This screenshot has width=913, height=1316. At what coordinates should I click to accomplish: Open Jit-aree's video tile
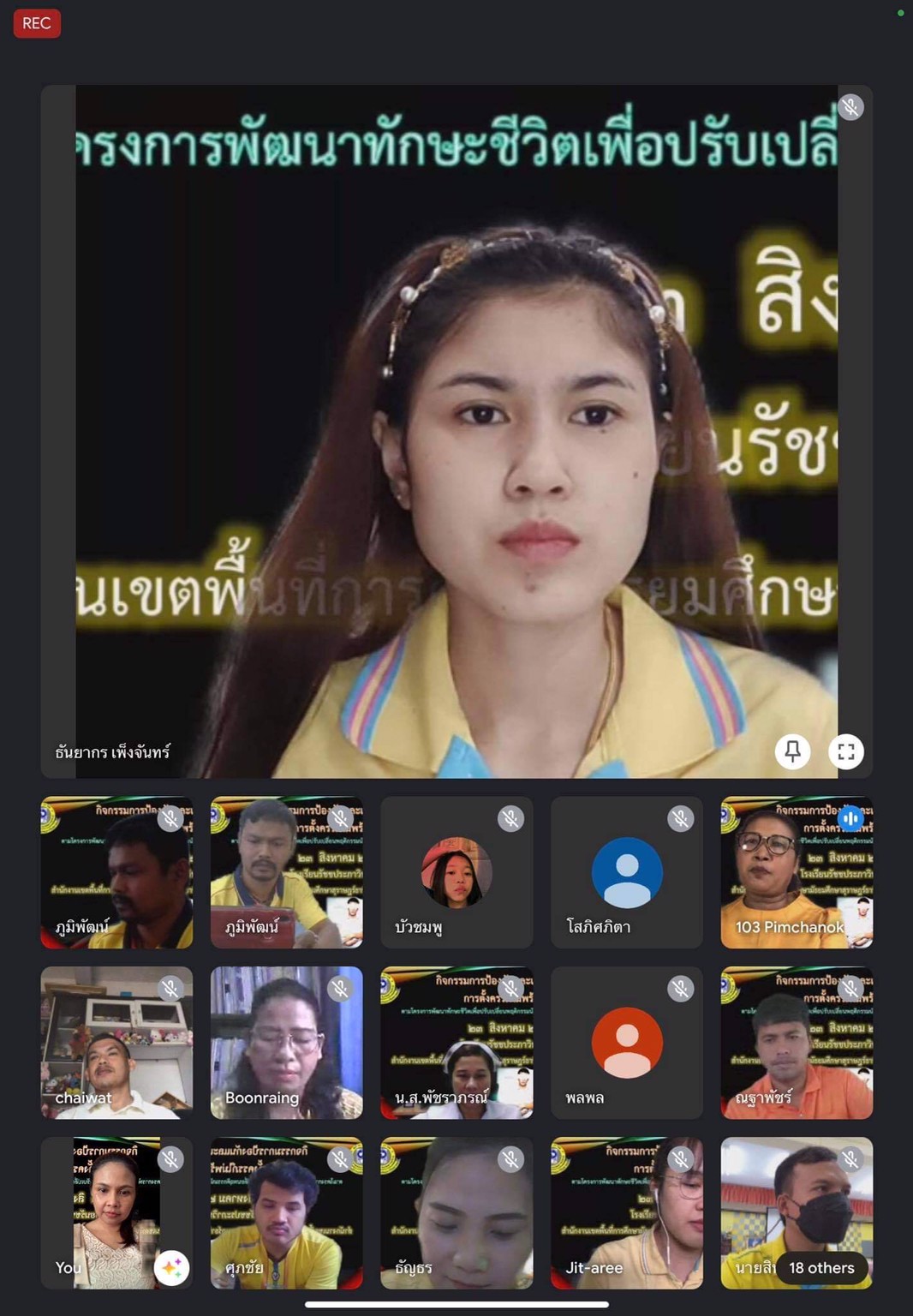(626, 1211)
